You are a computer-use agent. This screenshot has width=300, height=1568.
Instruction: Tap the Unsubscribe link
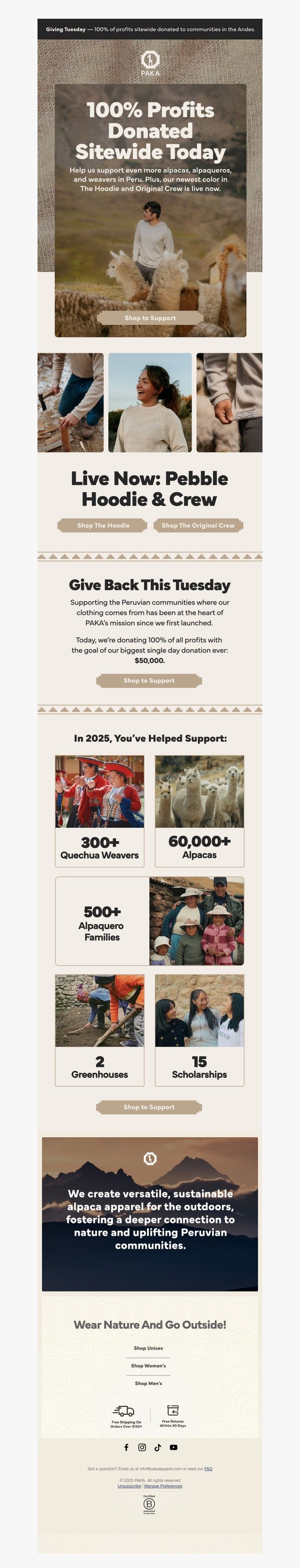[x=129, y=1486]
